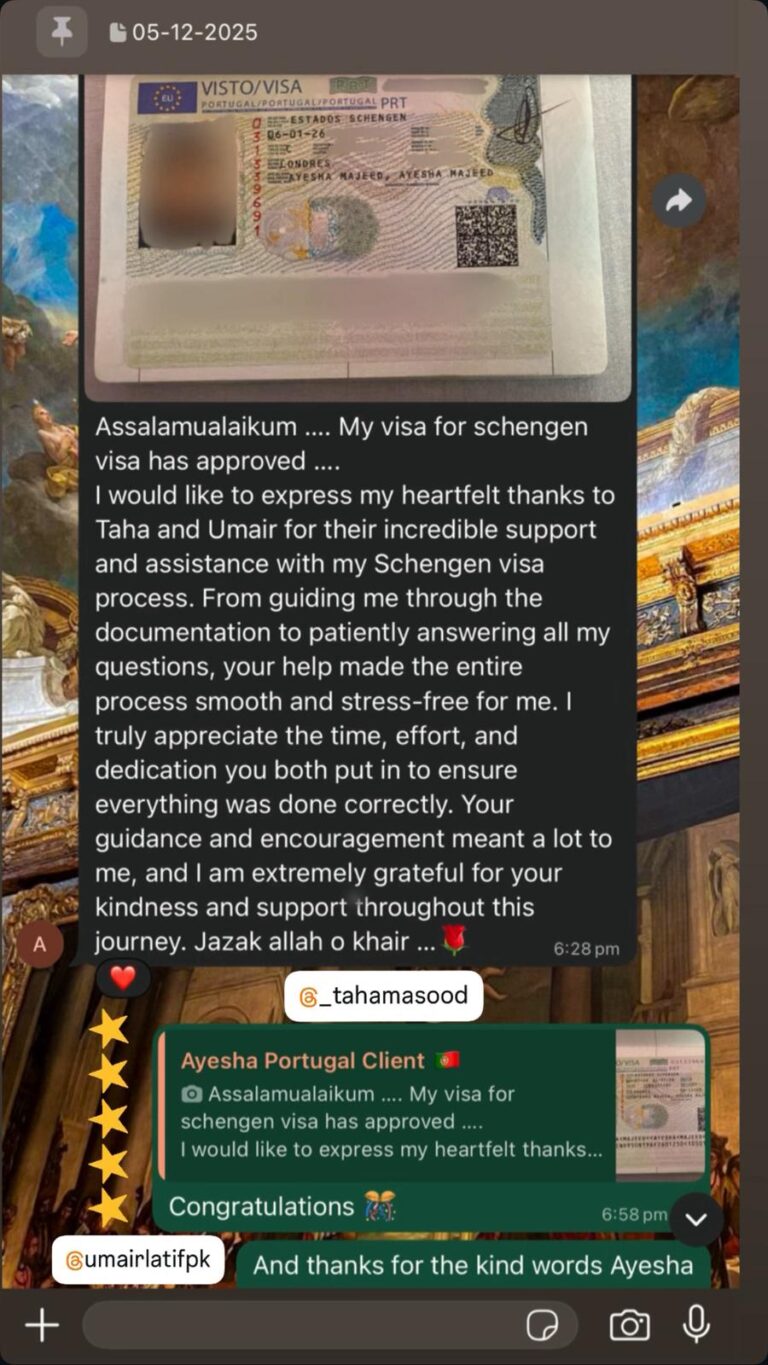View the heart reaction on the message
This screenshot has width=768, height=1365.
click(x=123, y=979)
